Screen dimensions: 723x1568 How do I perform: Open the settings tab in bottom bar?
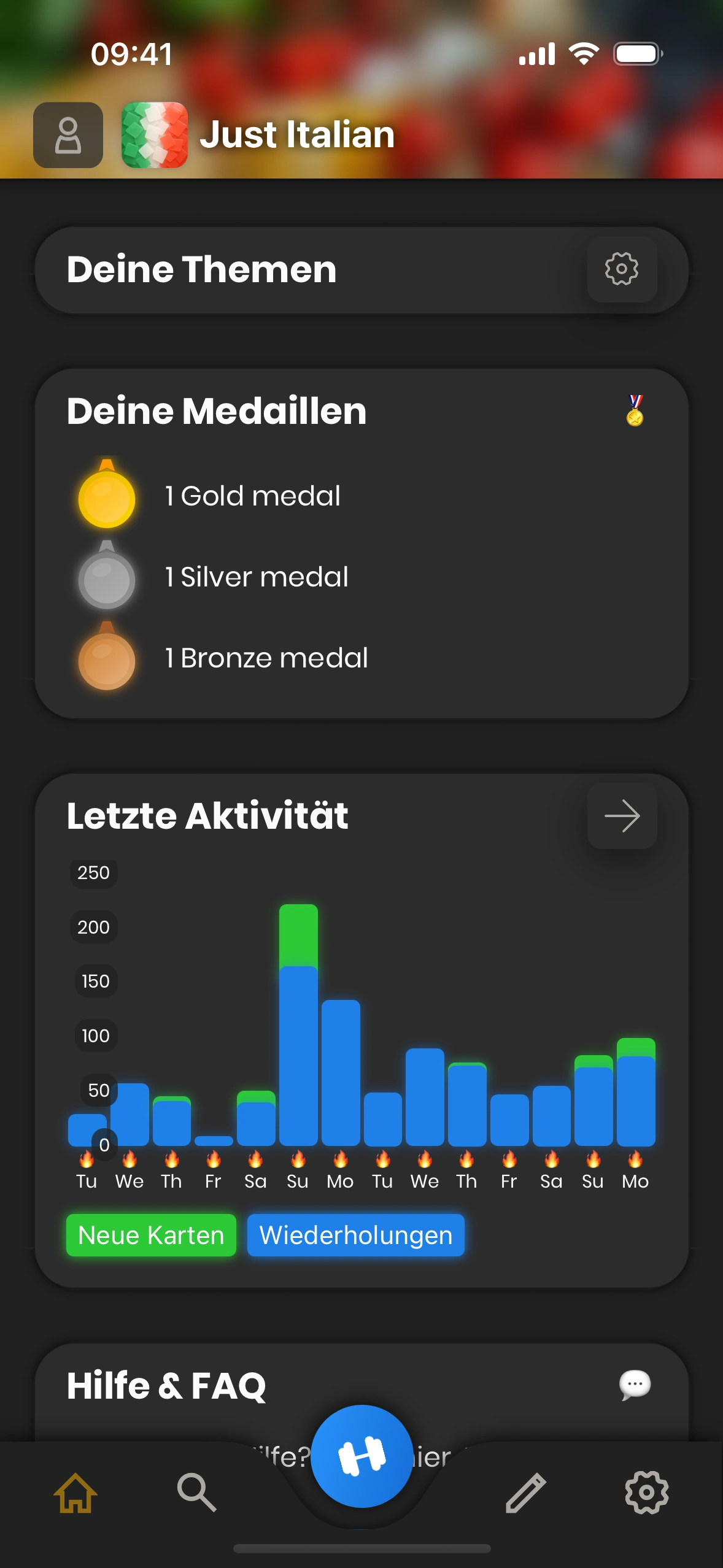point(646,1493)
